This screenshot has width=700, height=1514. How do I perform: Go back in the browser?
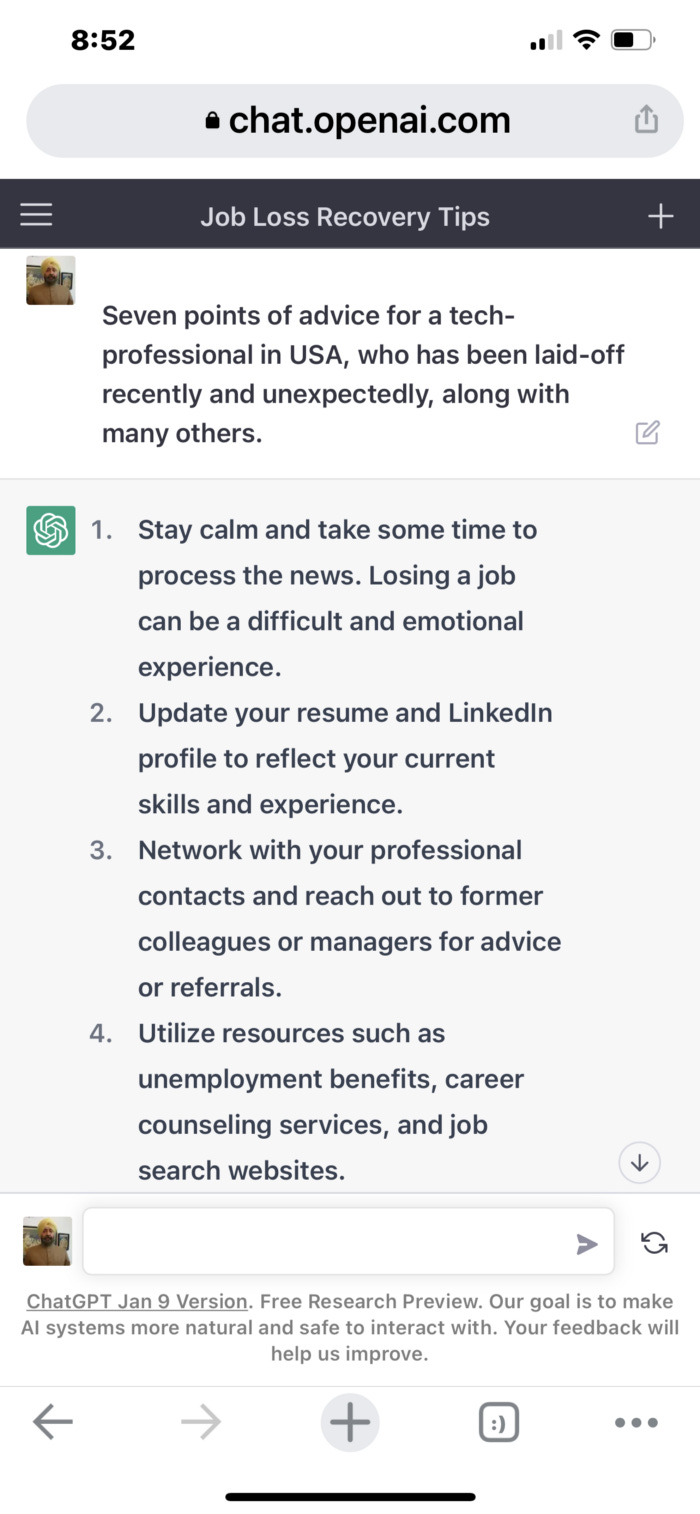[x=53, y=1421]
